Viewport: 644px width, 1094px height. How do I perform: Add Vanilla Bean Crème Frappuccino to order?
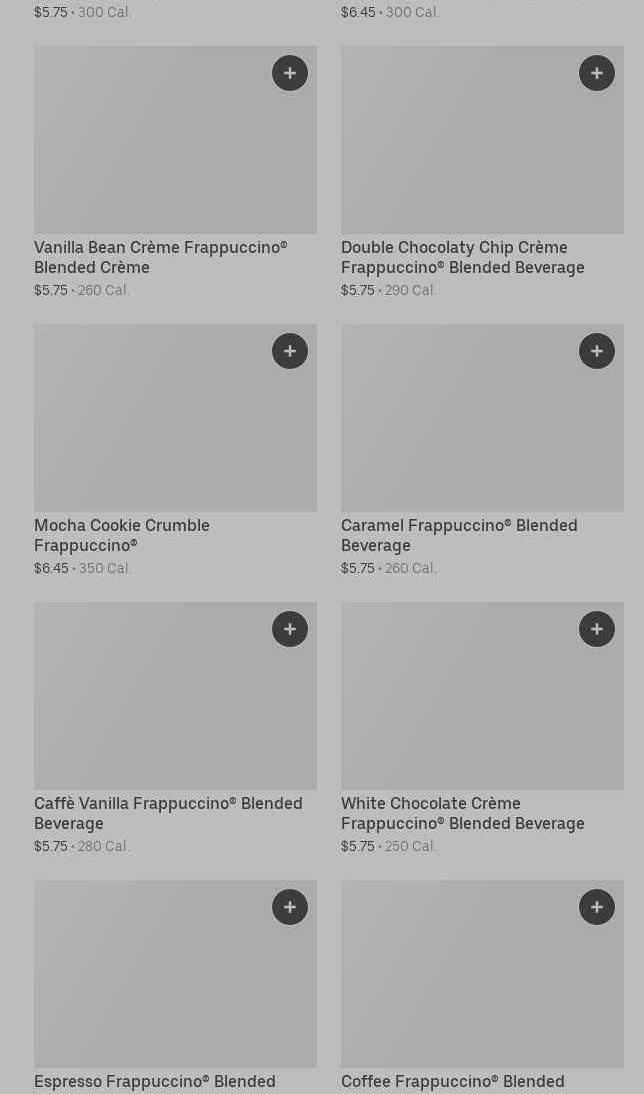(x=290, y=73)
